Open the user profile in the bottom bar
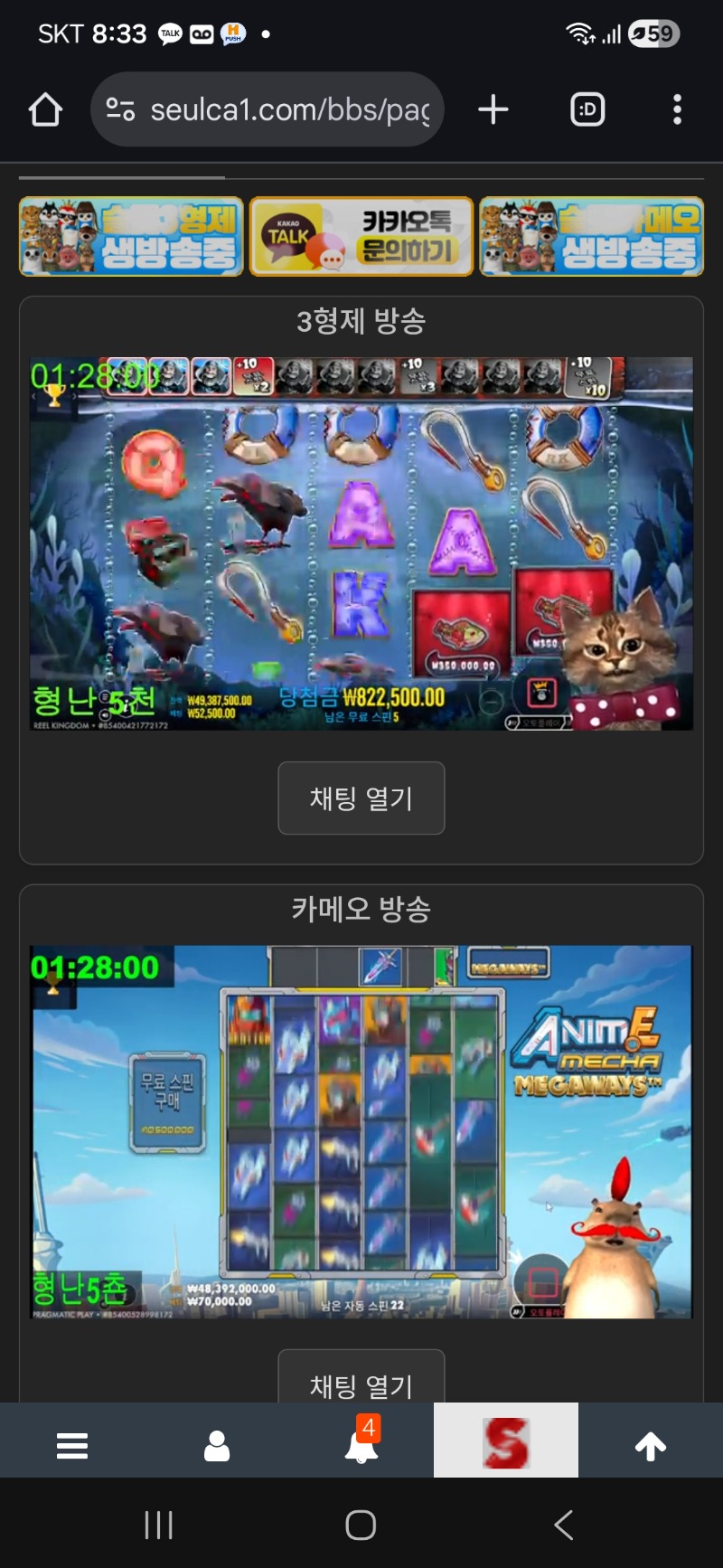This screenshot has width=723, height=1568. coord(217,1445)
